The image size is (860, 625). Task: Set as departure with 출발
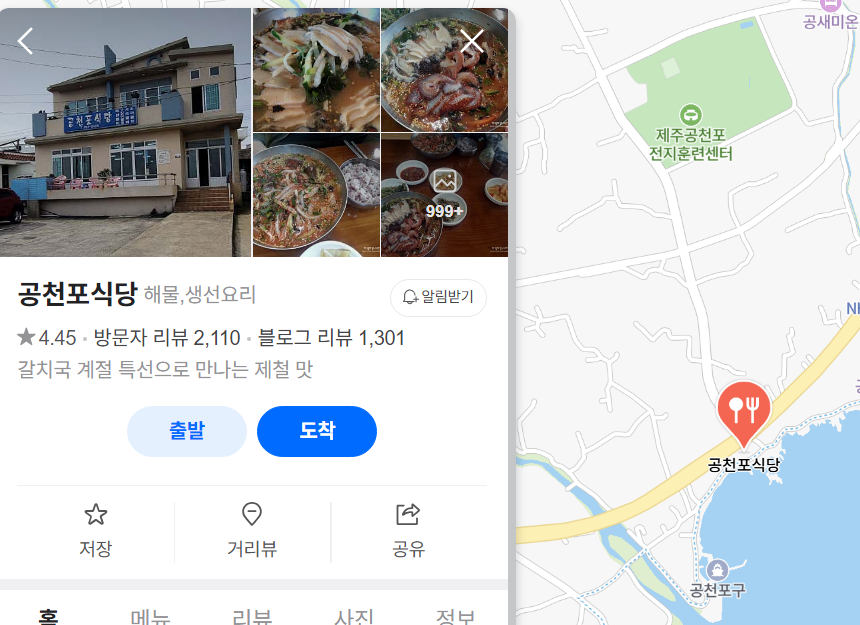coord(187,431)
